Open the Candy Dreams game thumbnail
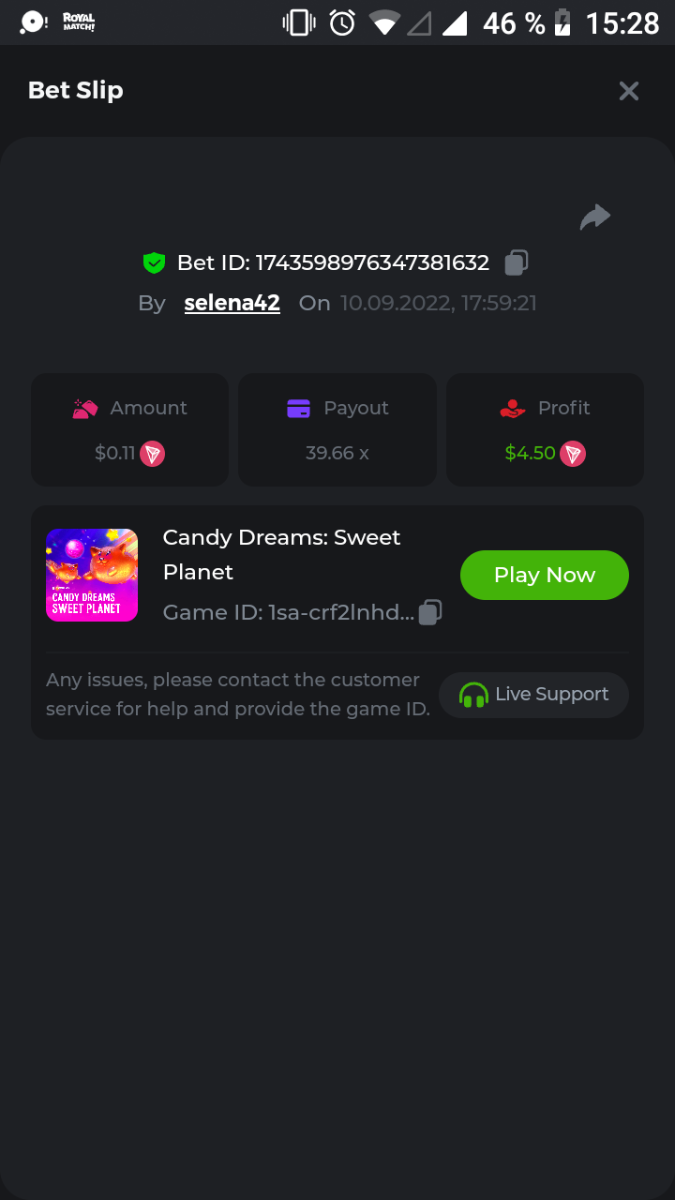This screenshot has width=675, height=1200. click(92, 575)
